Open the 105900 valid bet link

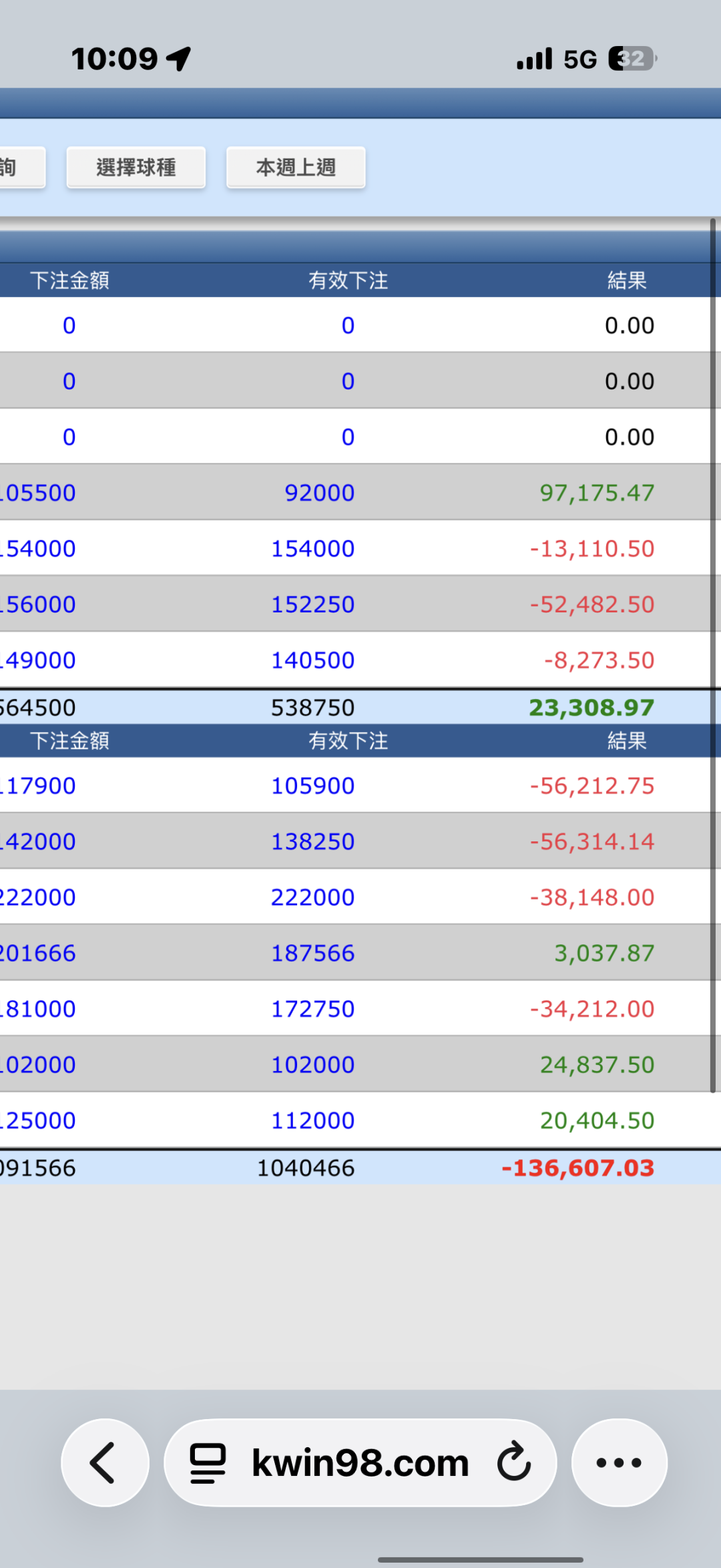(x=313, y=786)
